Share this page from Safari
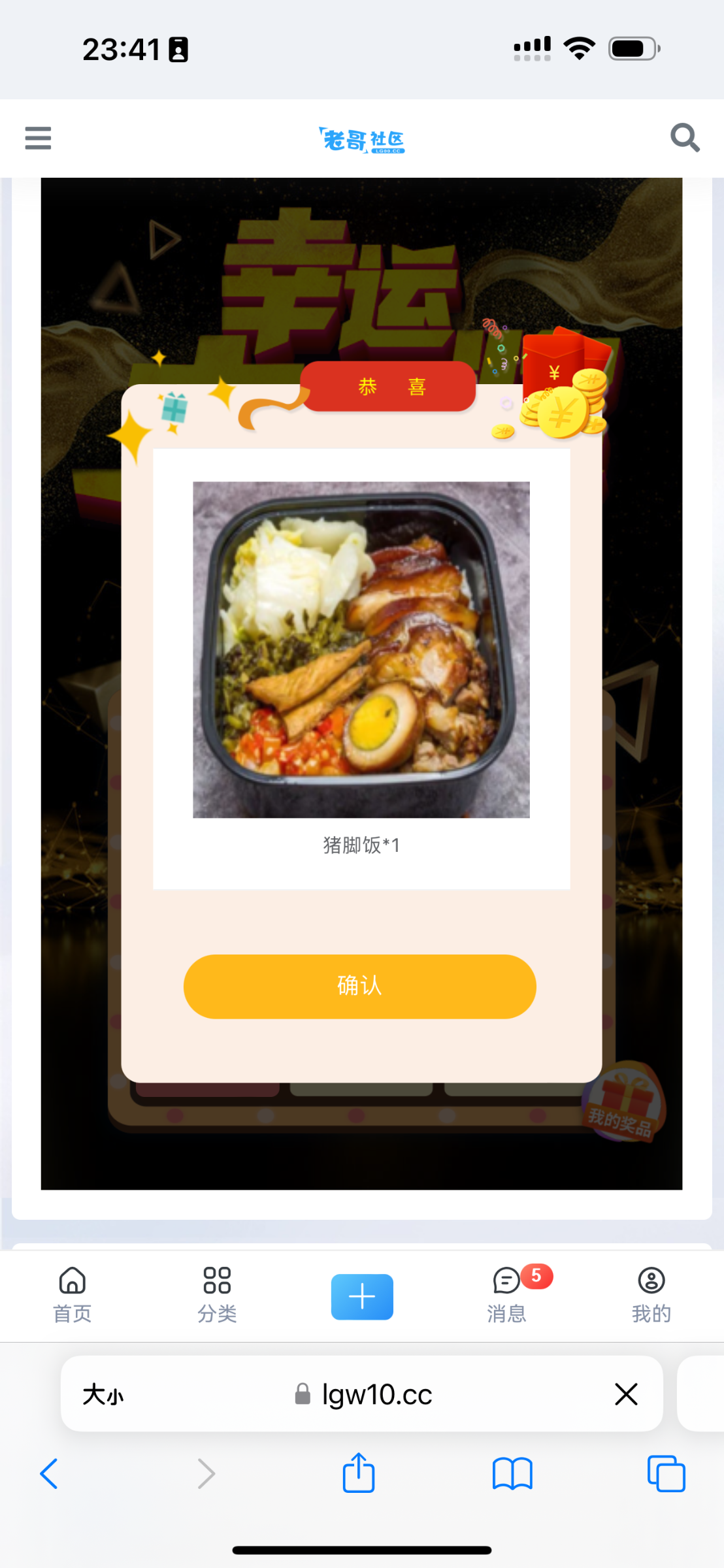The width and height of the screenshot is (724, 1568). [359, 1473]
